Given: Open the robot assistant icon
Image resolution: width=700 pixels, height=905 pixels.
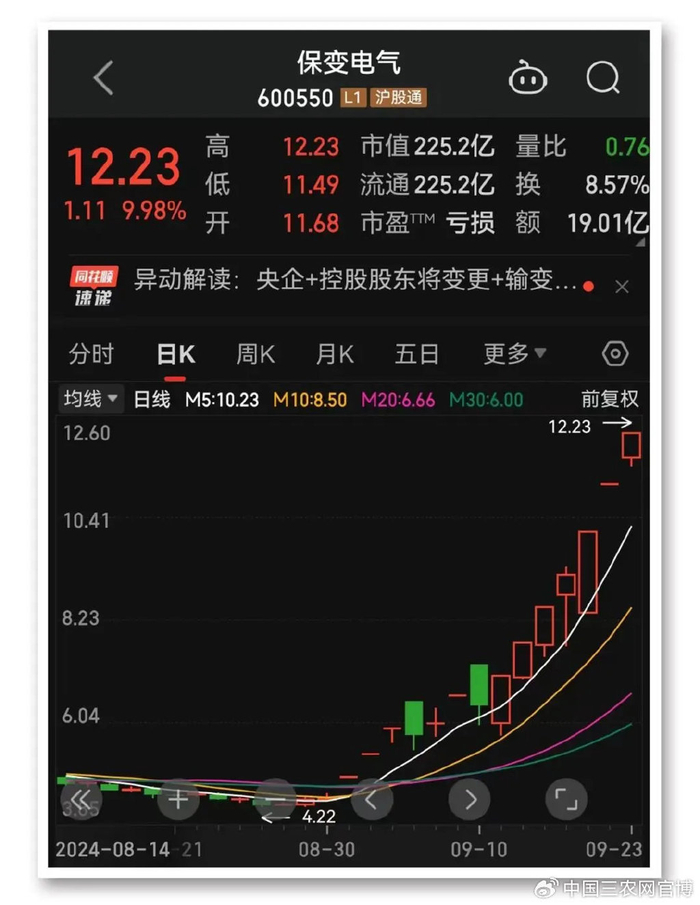Looking at the screenshot, I should click(x=527, y=77).
